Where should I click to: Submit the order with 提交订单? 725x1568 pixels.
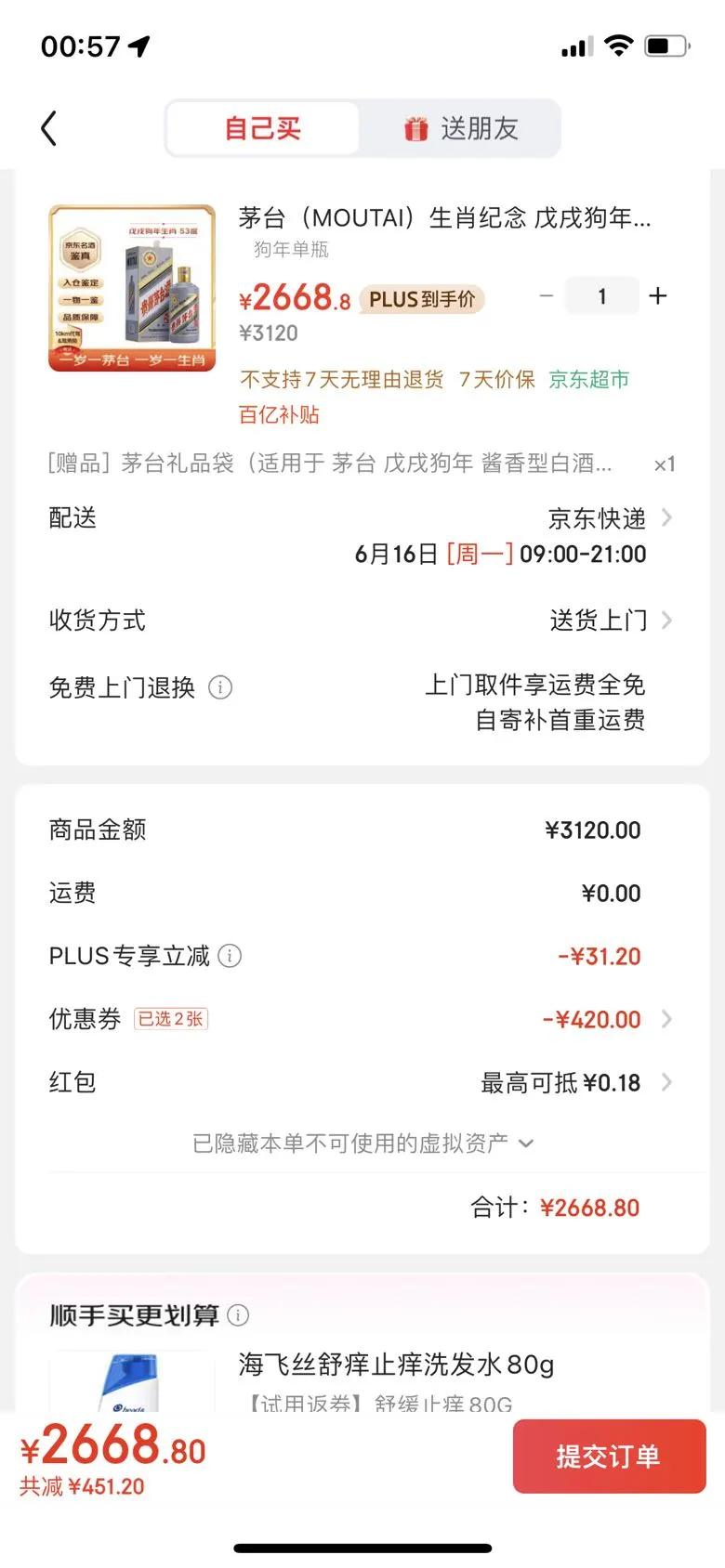coord(609,1456)
